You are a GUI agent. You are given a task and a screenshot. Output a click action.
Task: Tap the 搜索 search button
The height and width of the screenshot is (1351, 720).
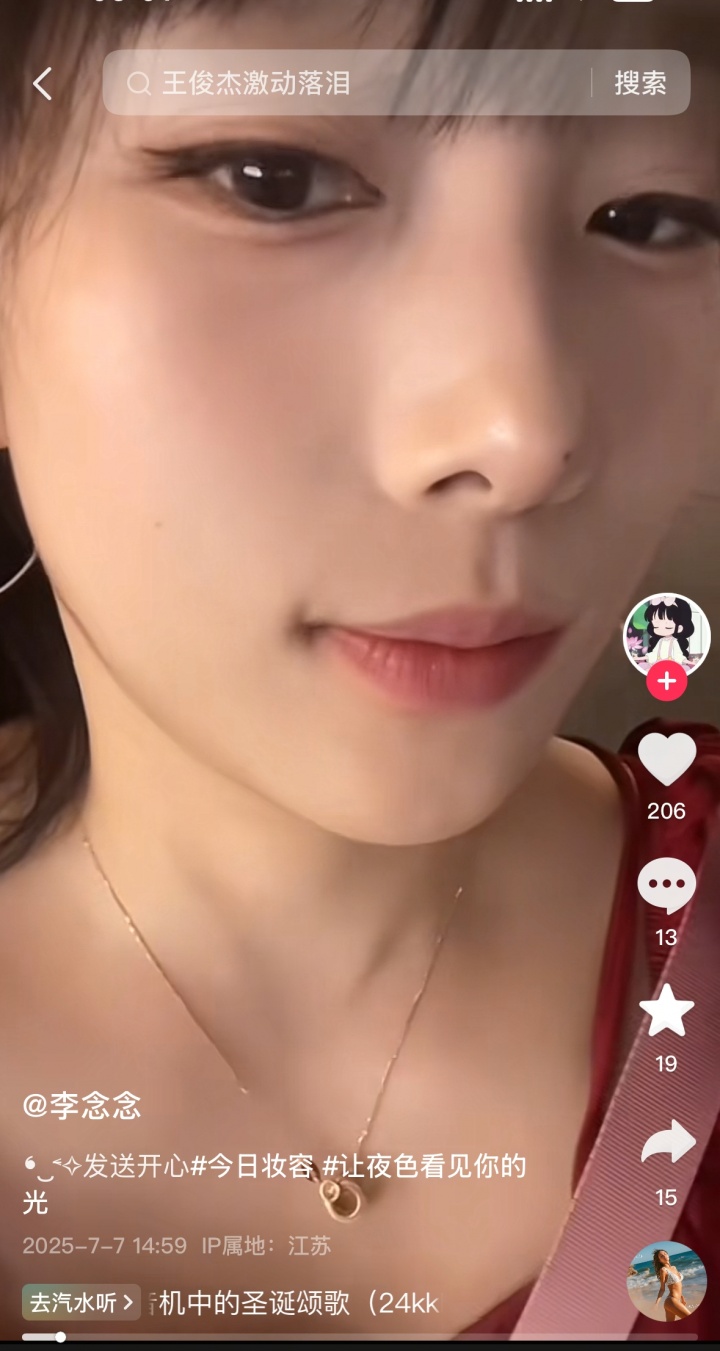640,83
